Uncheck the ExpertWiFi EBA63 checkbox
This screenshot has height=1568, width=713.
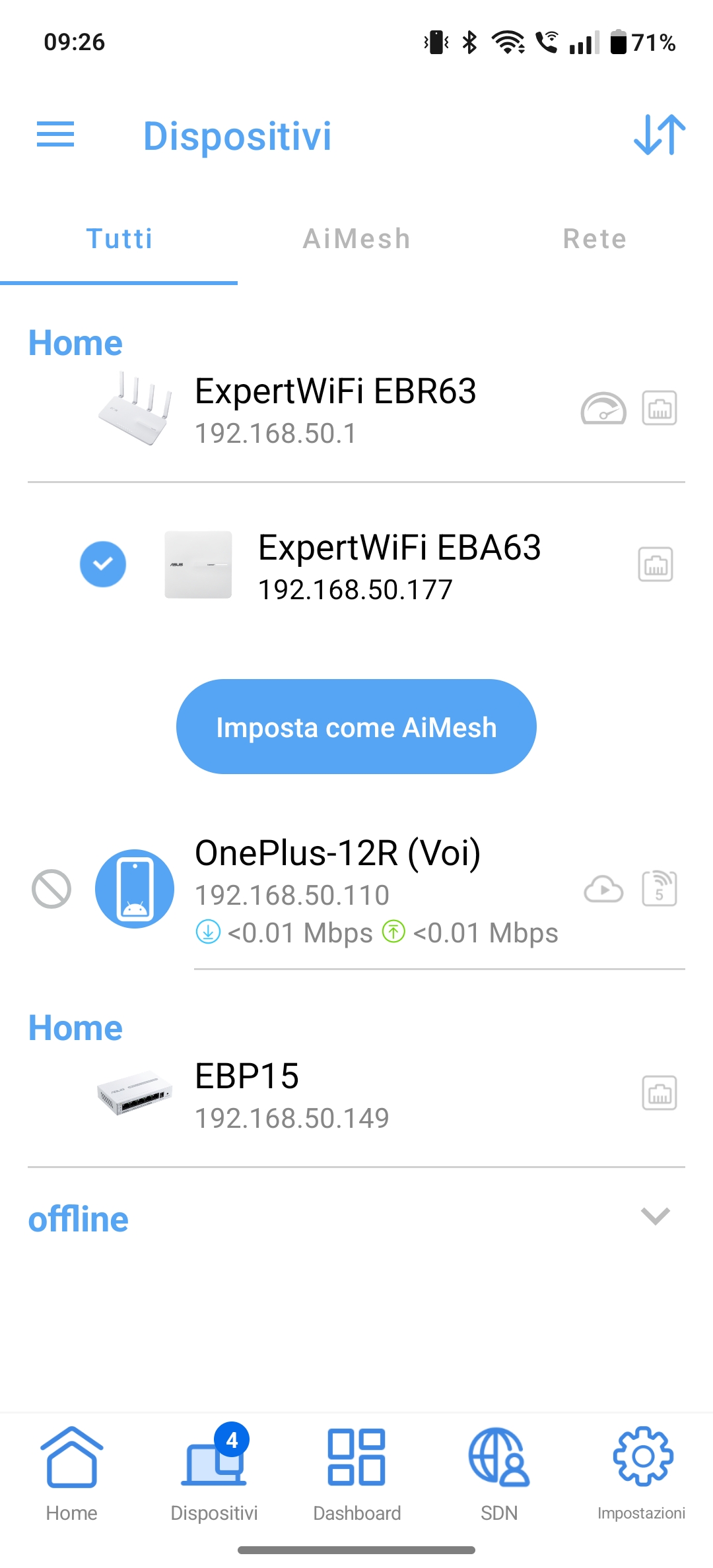point(103,564)
